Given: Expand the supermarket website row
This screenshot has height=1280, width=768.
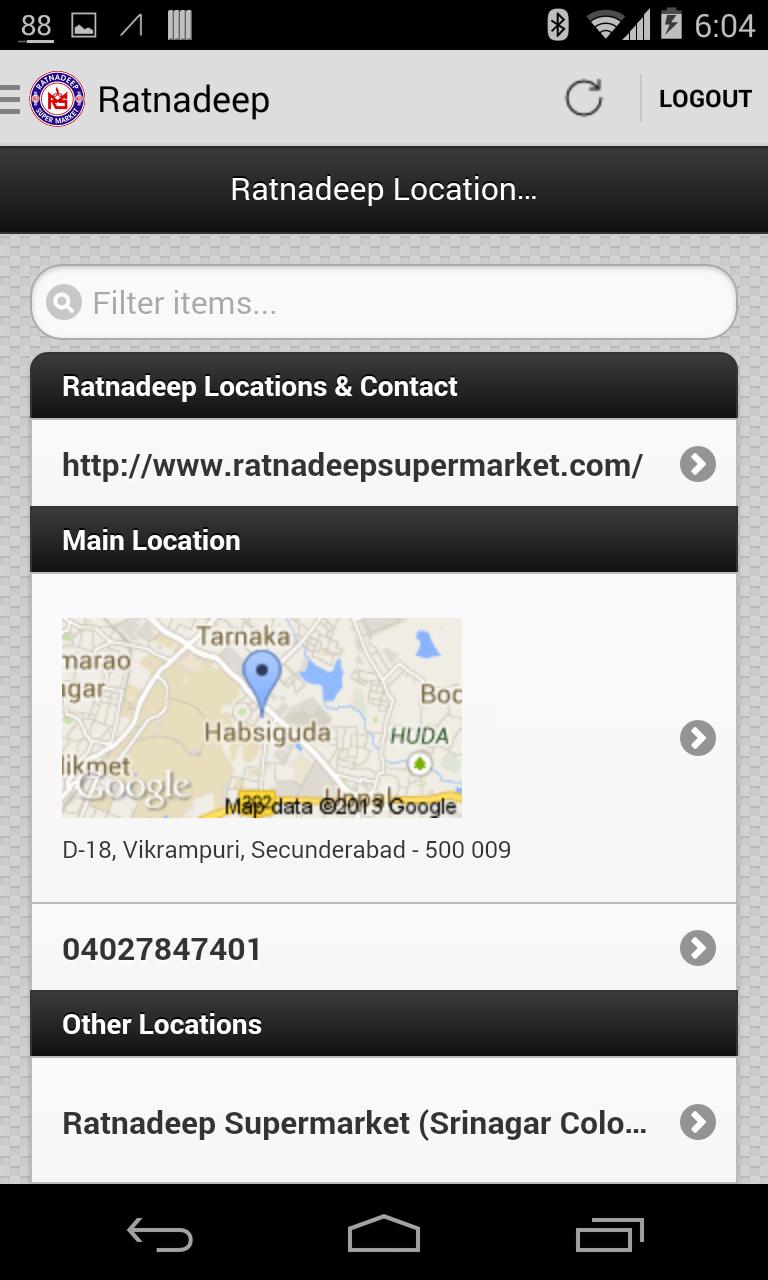Looking at the screenshot, I should 697,463.
